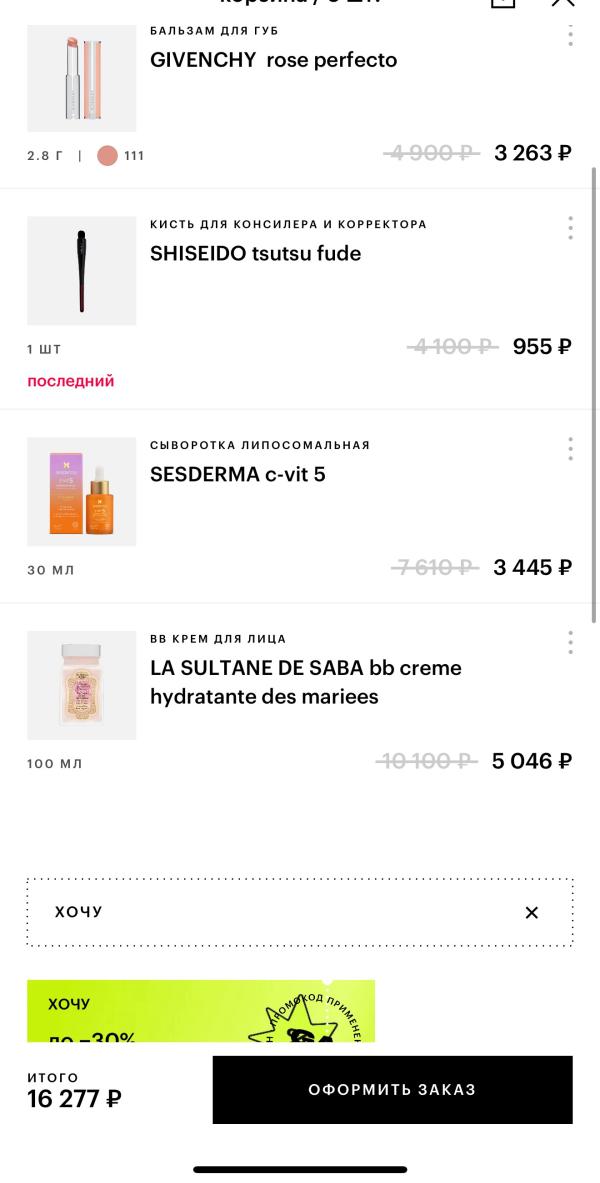Open overflow menu for SESDERMA c-vit 5

[570, 449]
